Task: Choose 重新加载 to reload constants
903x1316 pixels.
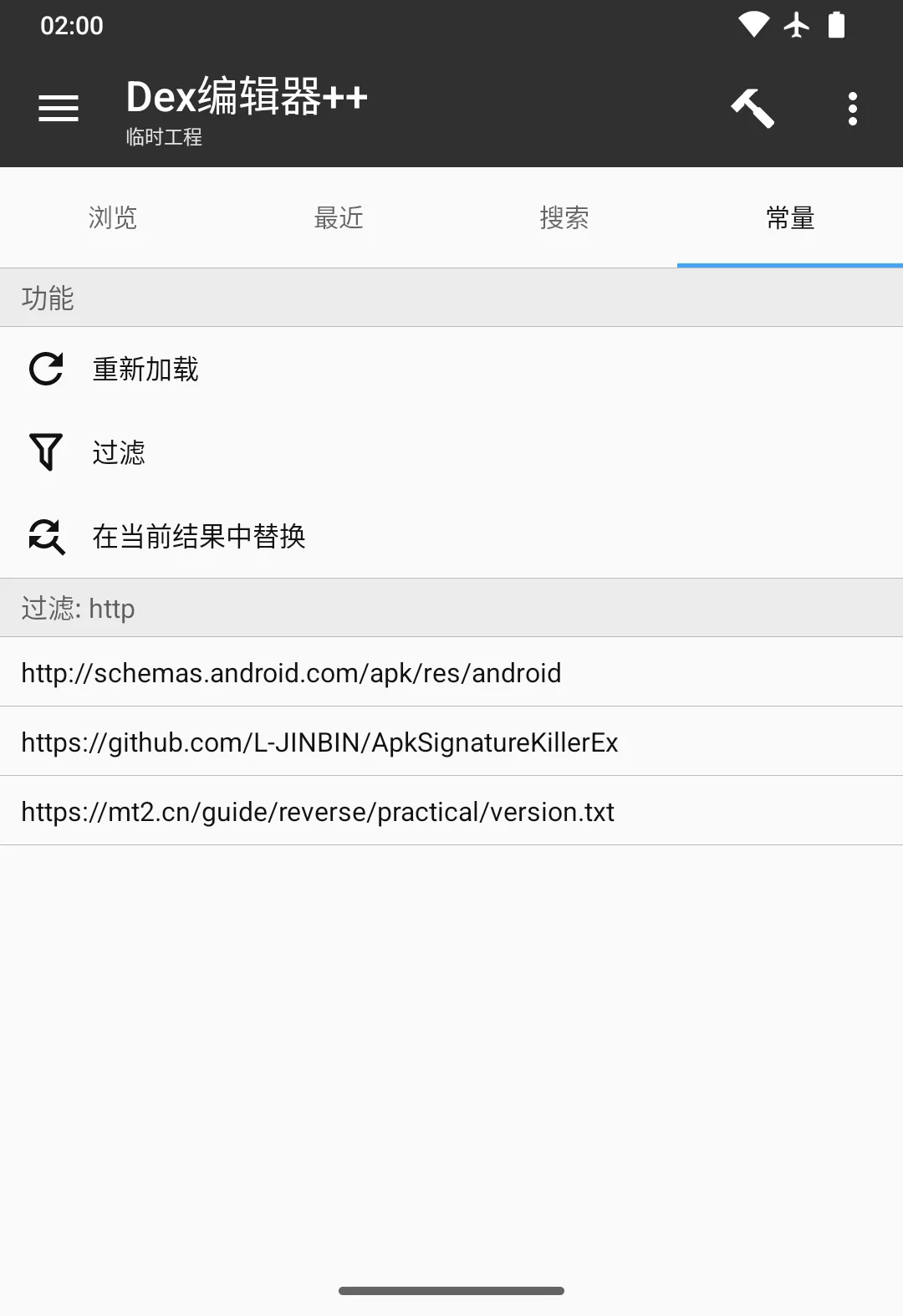Action: coord(145,369)
